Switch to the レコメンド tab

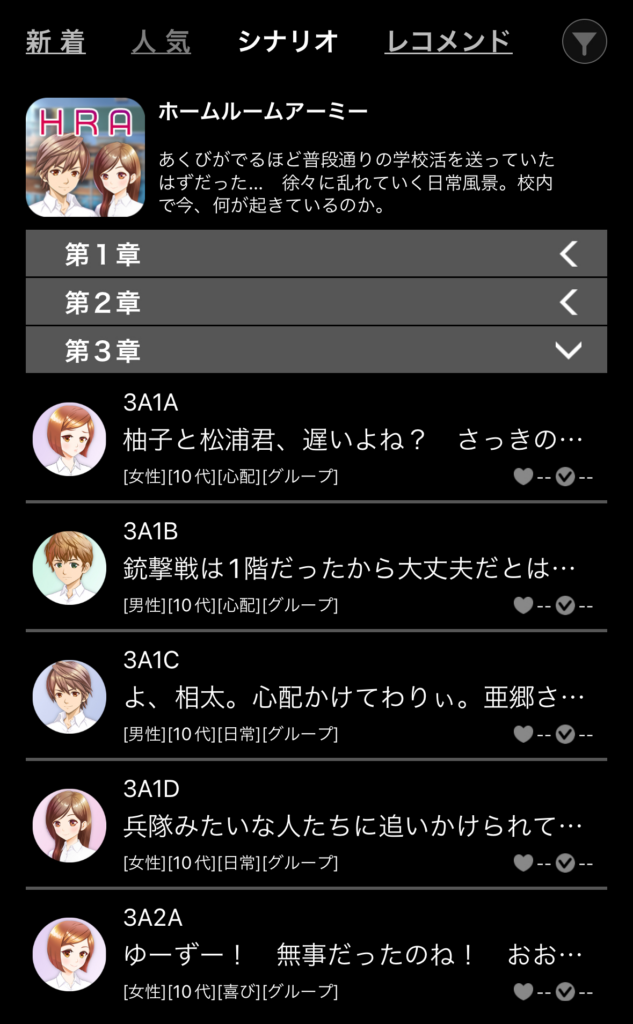tap(448, 42)
